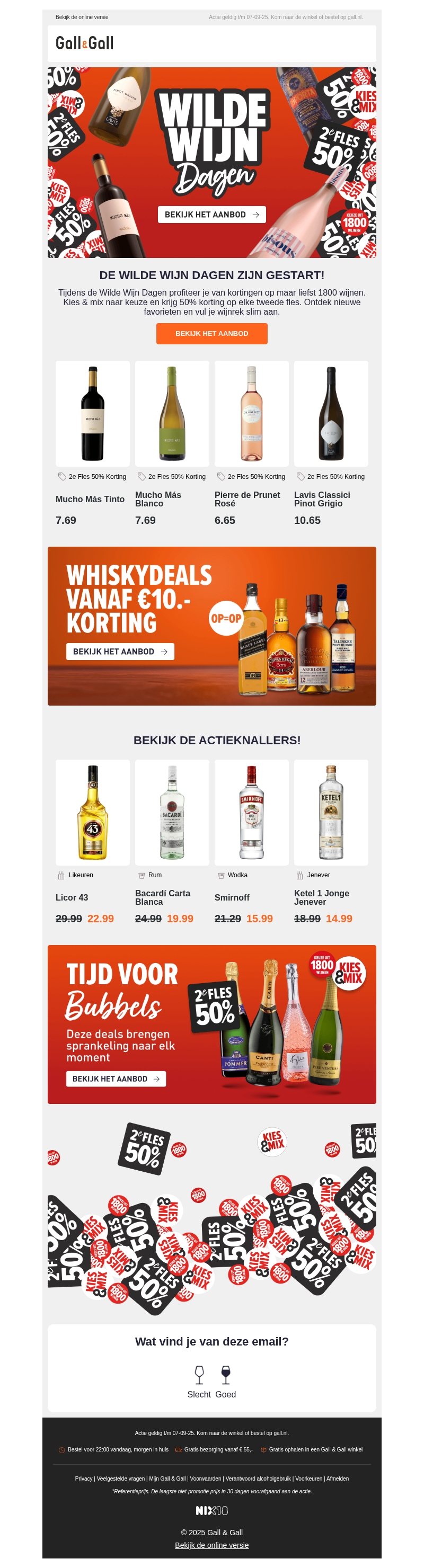Open the online version link at top
424x1568 pixels.
(82, 17)
